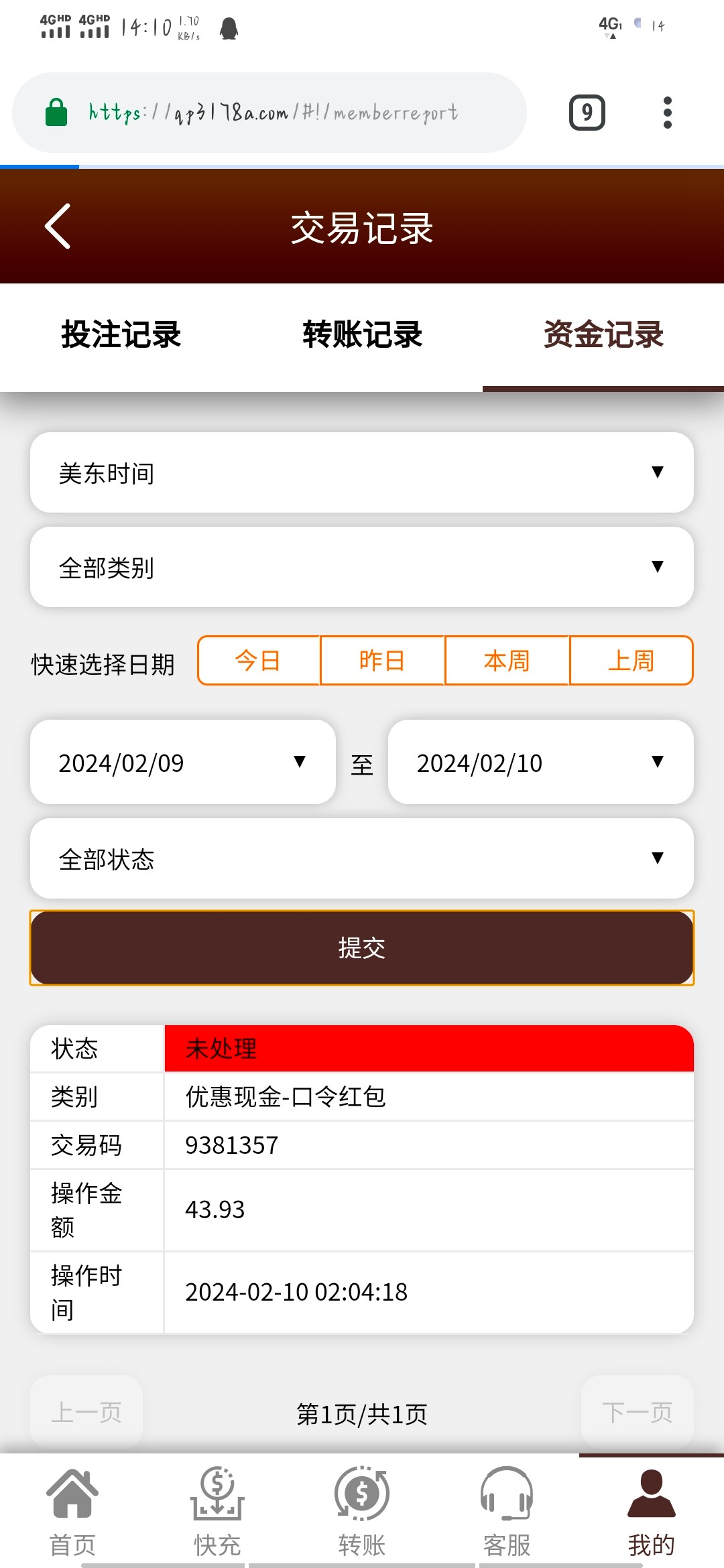Open the browser tab switcher
The height and width of the screenshot is (1568, 724).
(587, 113)
